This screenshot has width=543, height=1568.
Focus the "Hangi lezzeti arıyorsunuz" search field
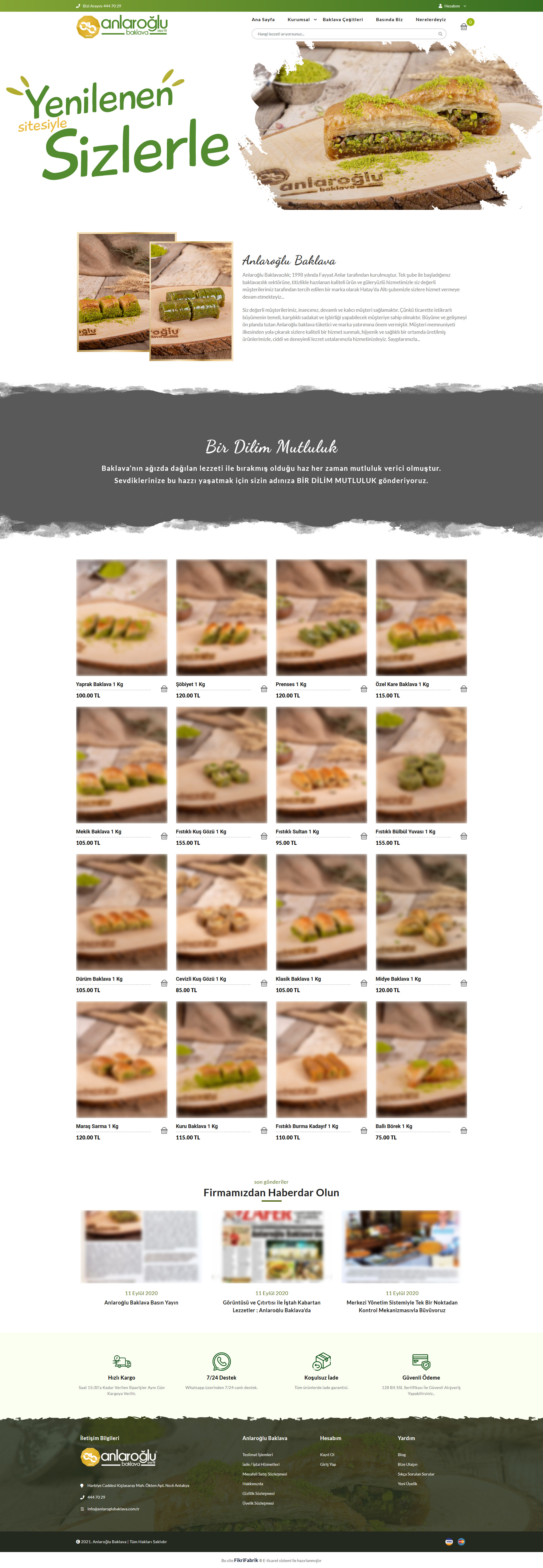(347, 34)
